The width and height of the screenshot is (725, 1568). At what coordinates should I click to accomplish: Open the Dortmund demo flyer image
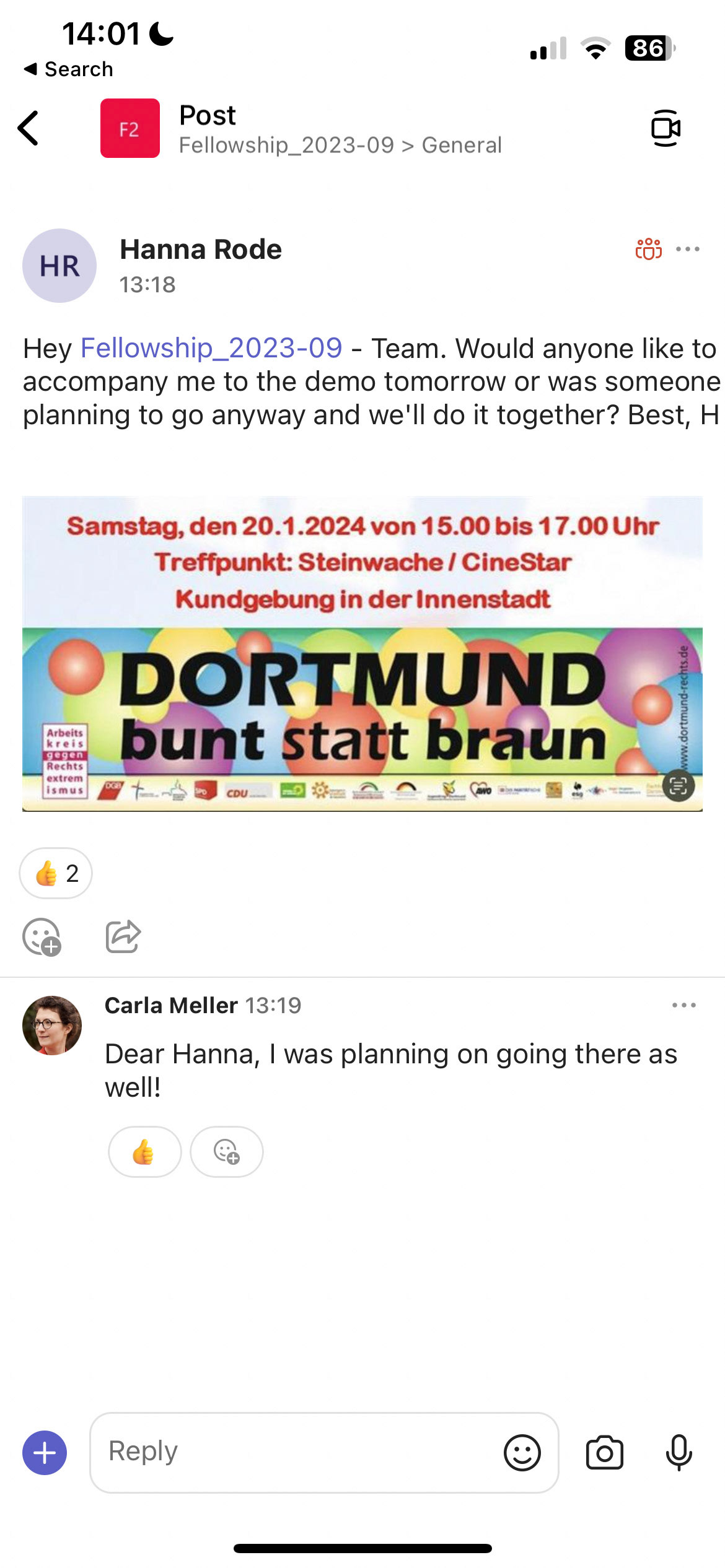point(362,653)
